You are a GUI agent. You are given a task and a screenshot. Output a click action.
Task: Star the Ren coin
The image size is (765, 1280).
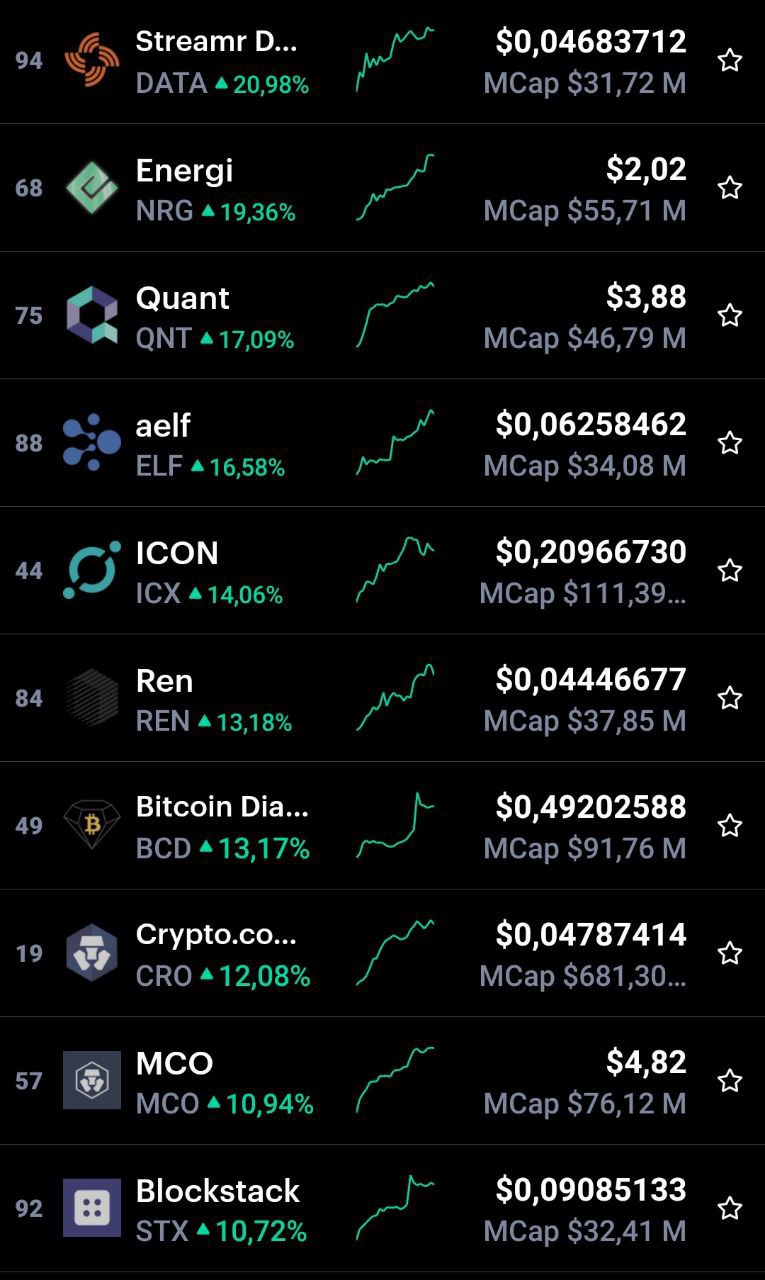click(730, 698)
